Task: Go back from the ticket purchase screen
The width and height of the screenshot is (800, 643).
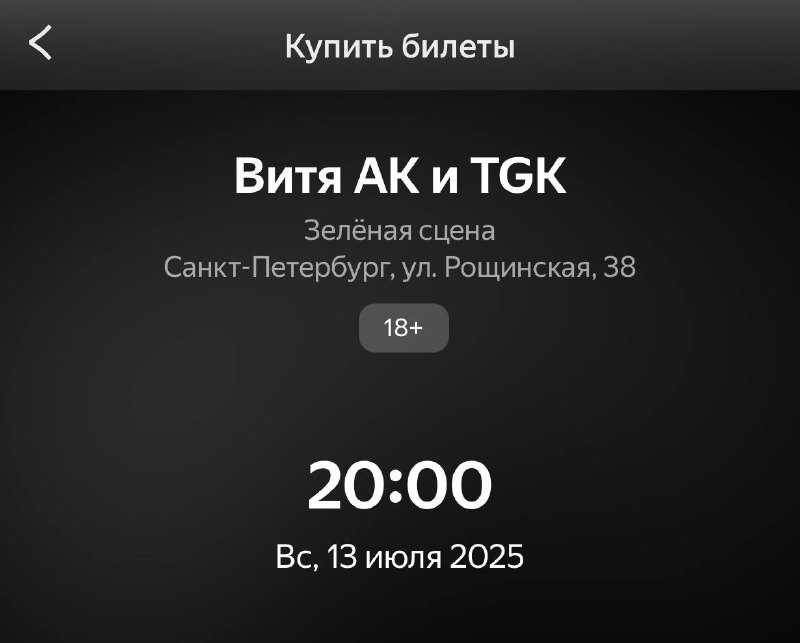Action: [40, 43]
